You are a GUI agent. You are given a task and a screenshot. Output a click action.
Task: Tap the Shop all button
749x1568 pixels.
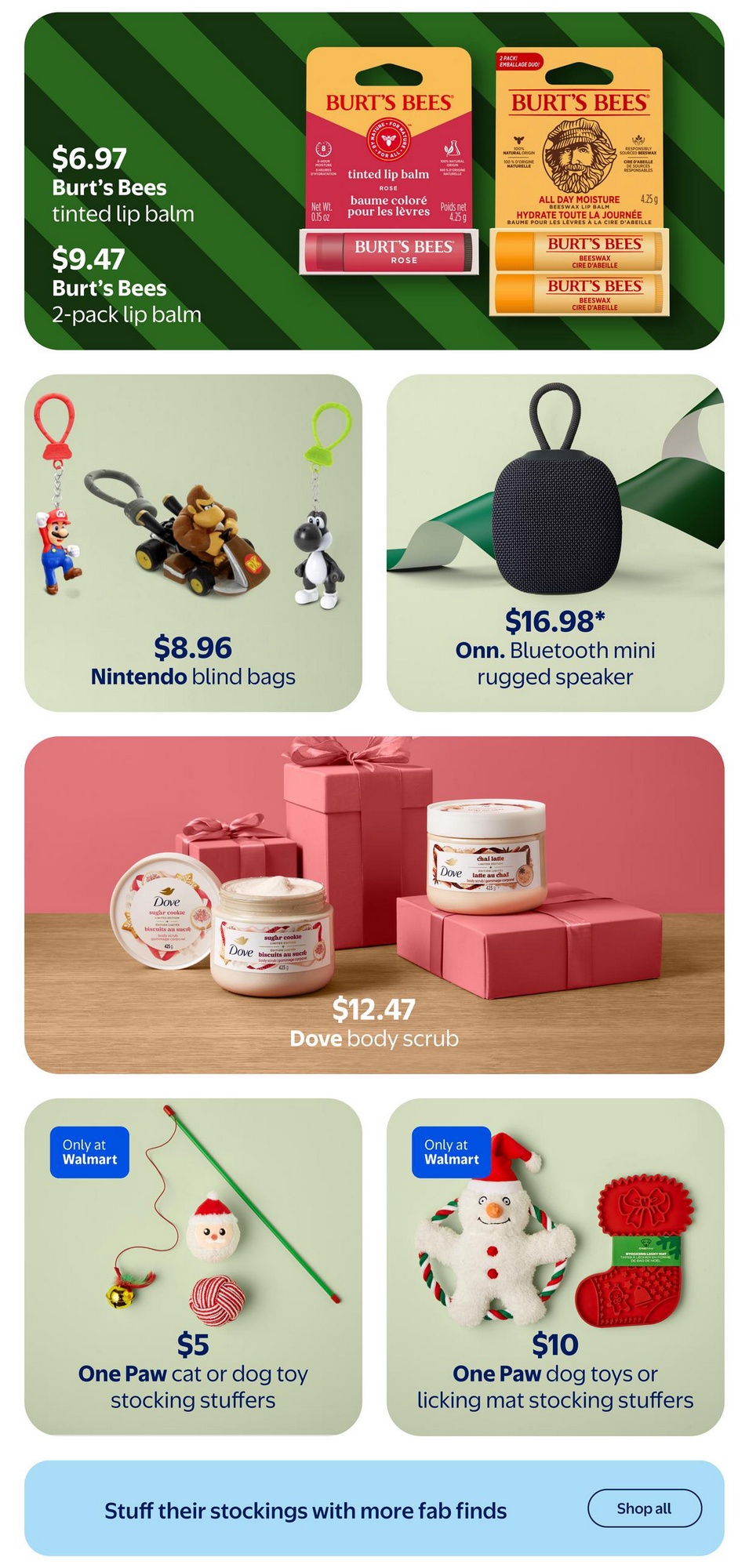pyautogui.click(x=644, y=1508)
